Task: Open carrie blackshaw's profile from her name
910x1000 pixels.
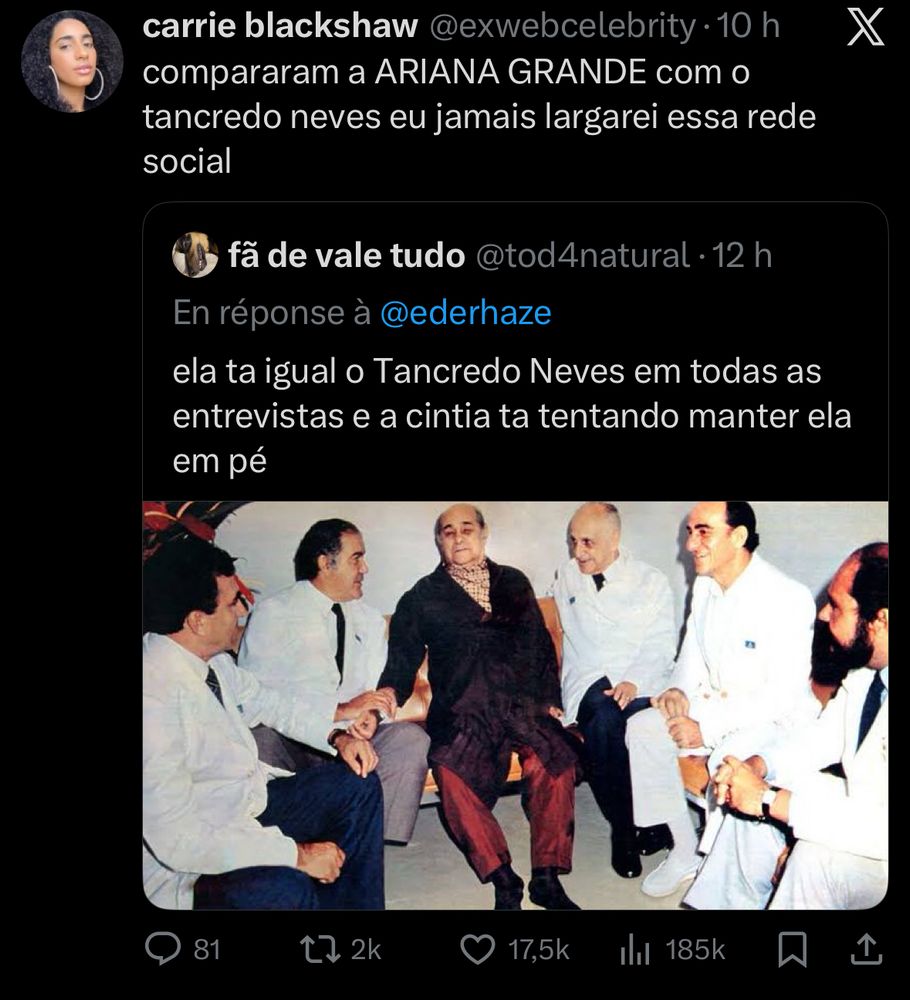Action: coord(280,27)
